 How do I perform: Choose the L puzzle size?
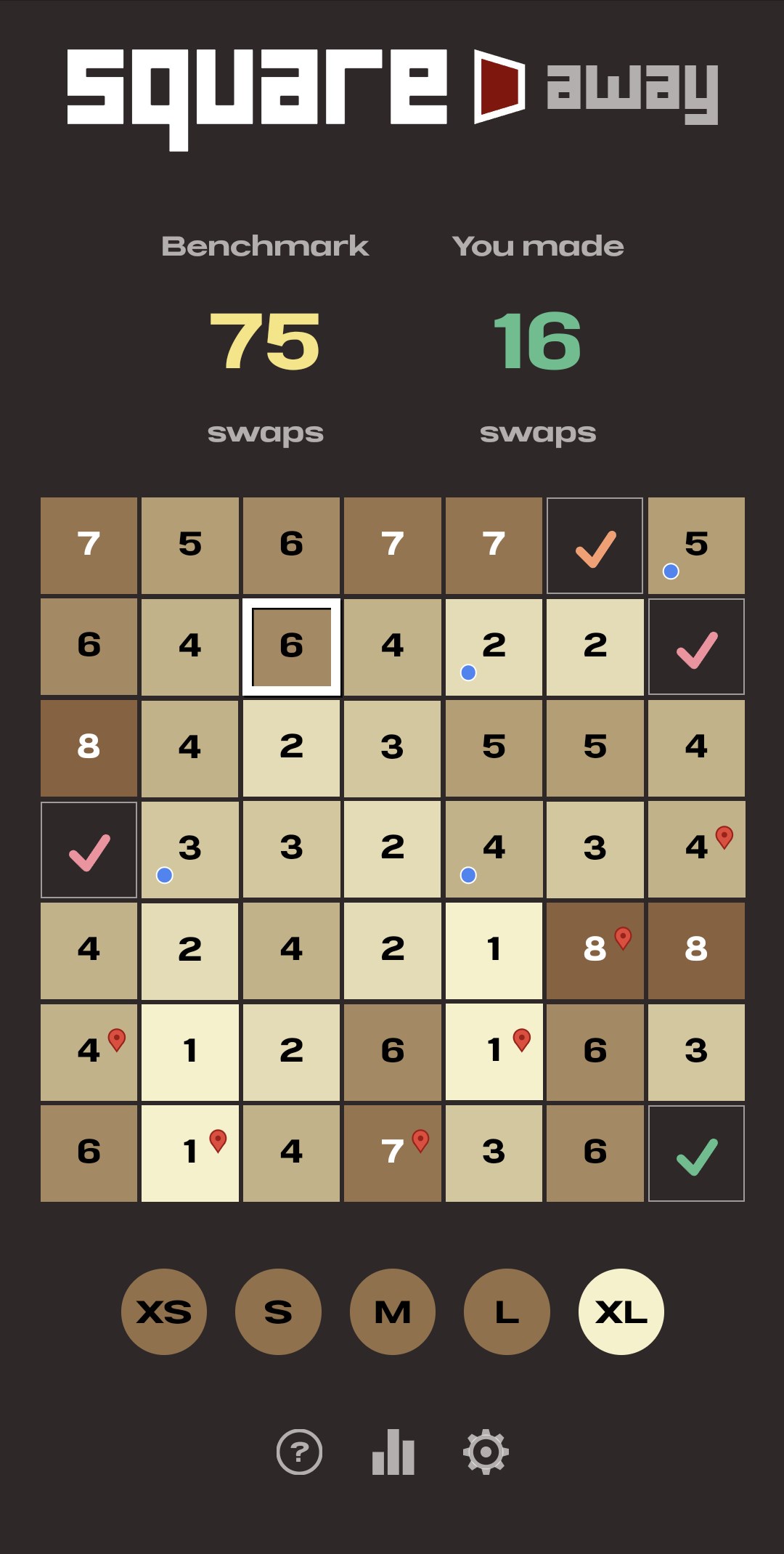pyautogui.click(x=507, y=1311)
